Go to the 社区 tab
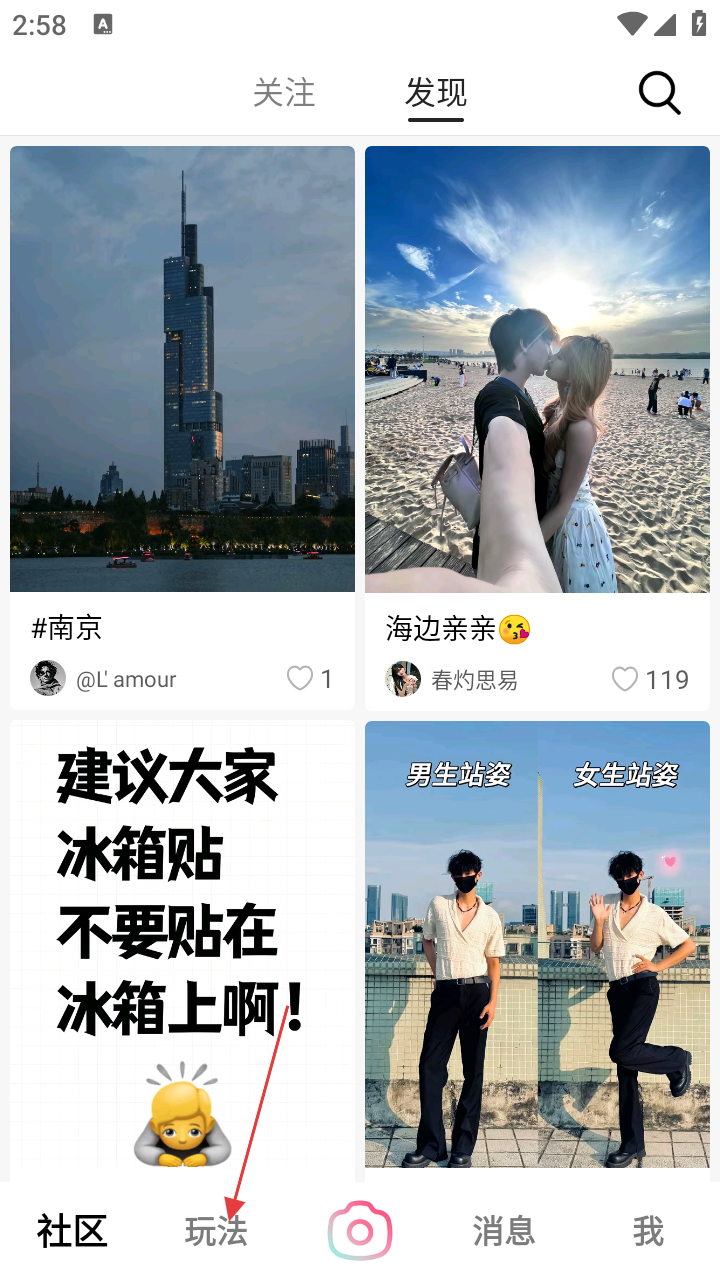 coord(72,1231)
